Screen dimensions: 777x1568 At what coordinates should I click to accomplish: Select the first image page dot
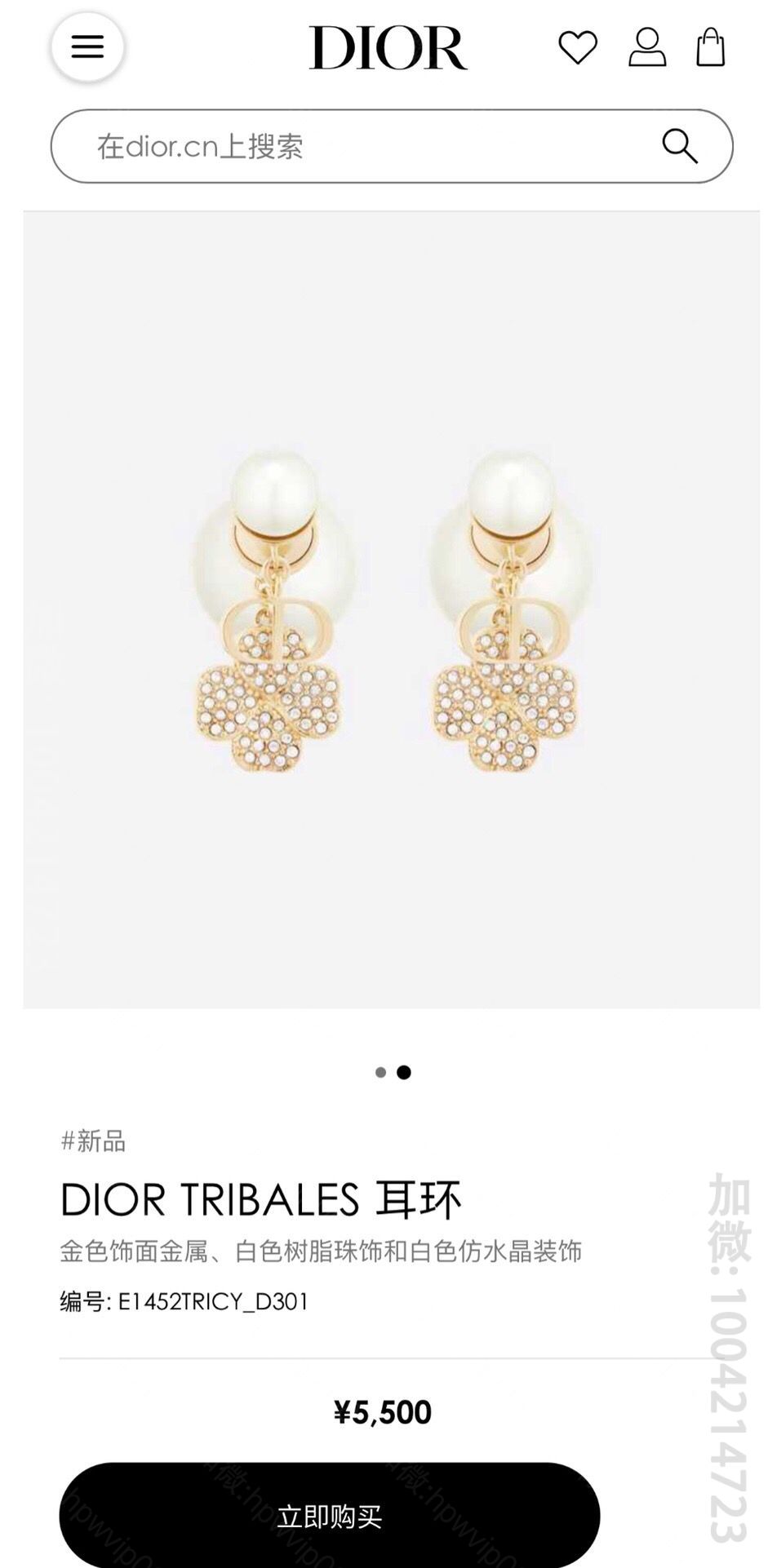pyautogui.click(x=380, y=1072)
